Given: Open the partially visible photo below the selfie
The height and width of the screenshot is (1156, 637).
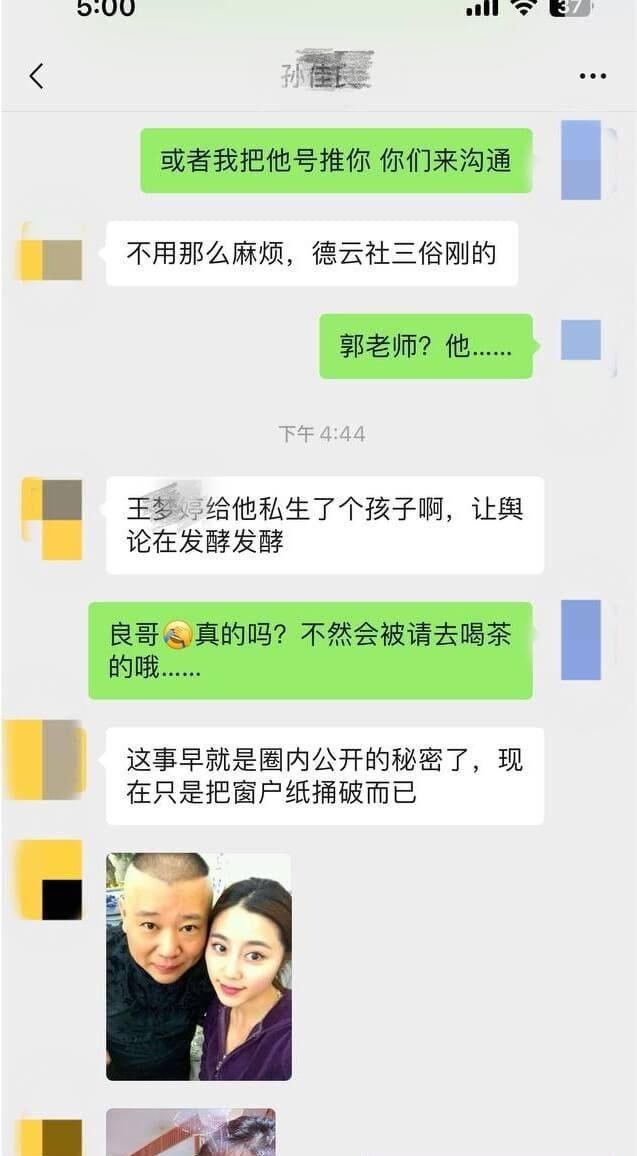Looking at the screenshot, I should point(191,1132).
